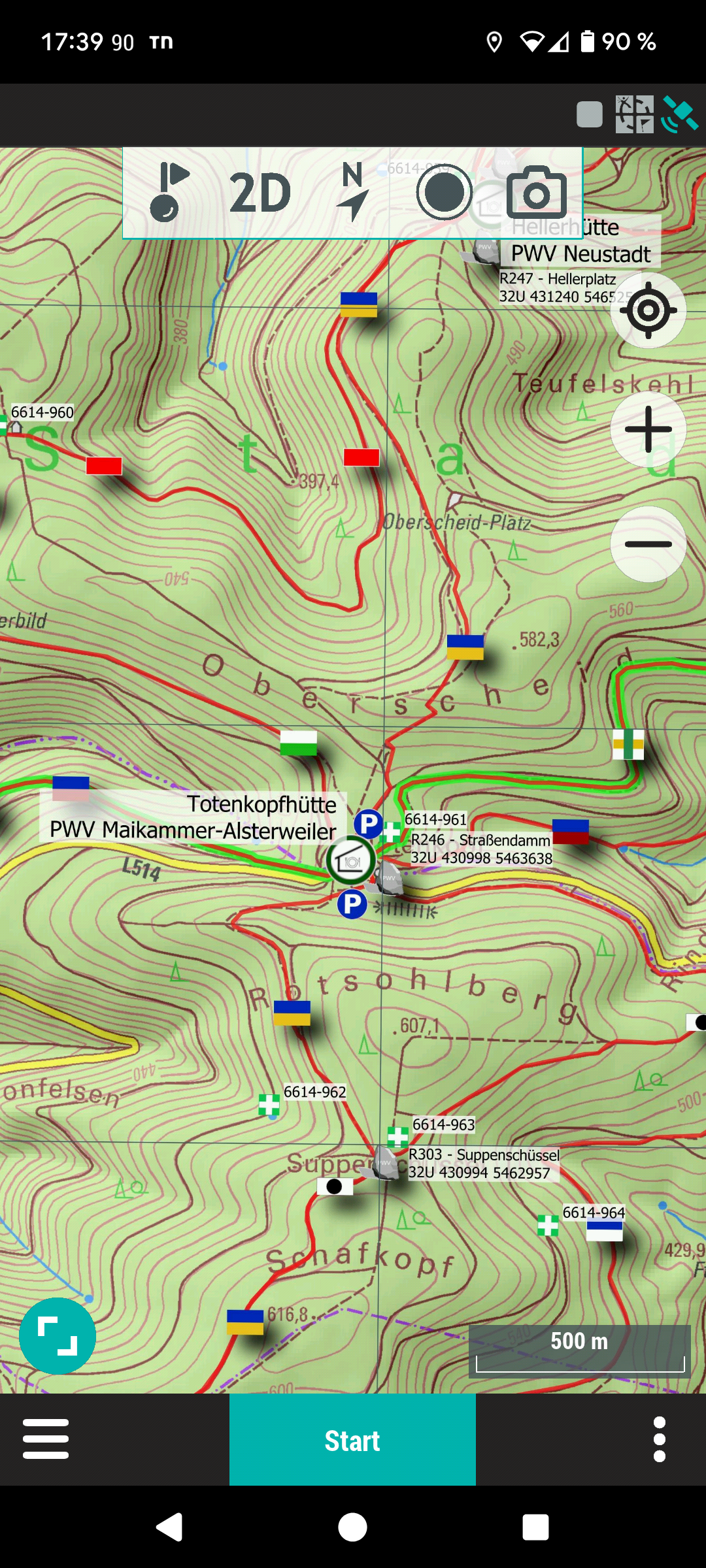
Task: Tap rescue point 6614-962 marker
Action: 269,1105
